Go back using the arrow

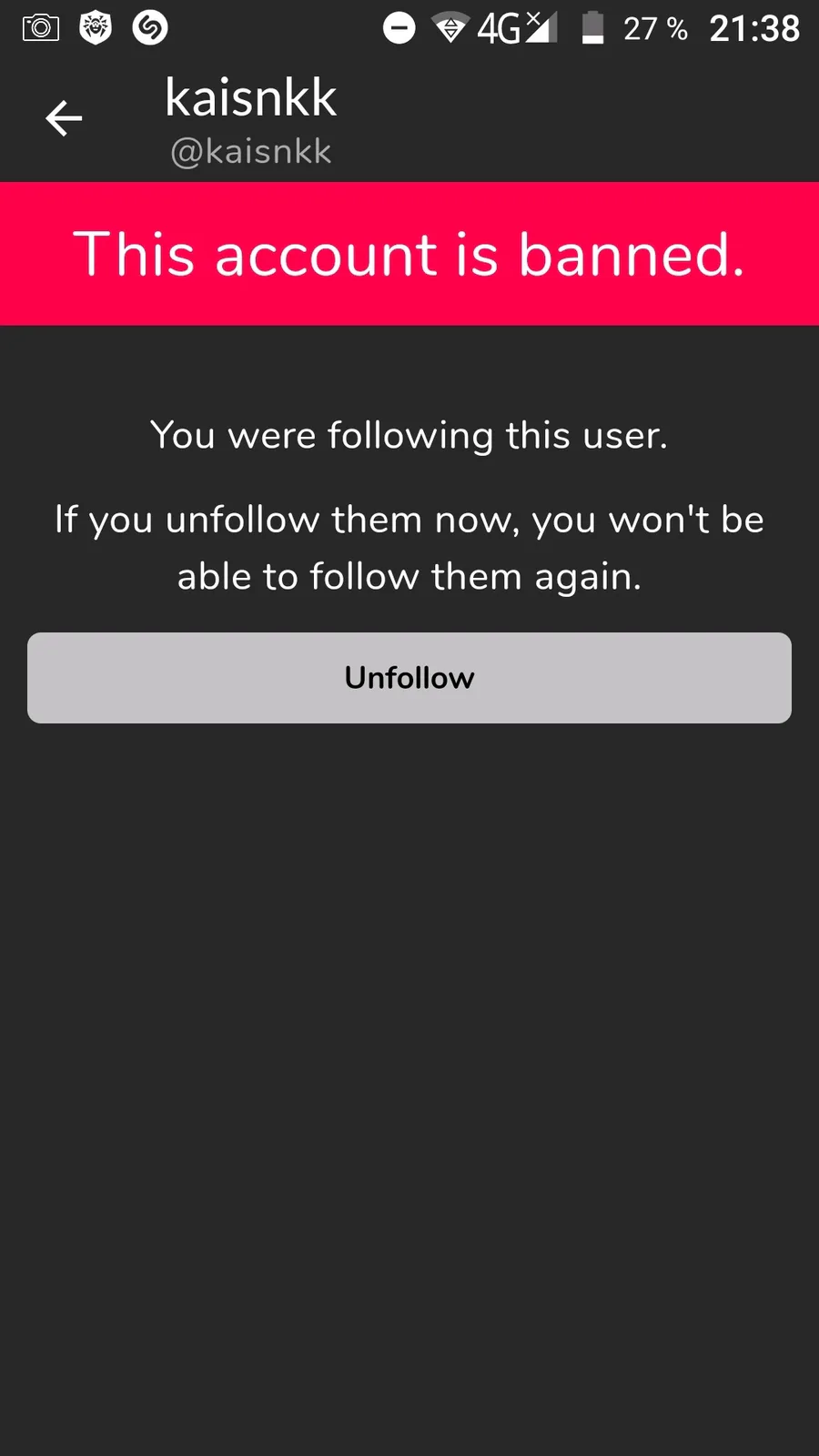[64, 118]
